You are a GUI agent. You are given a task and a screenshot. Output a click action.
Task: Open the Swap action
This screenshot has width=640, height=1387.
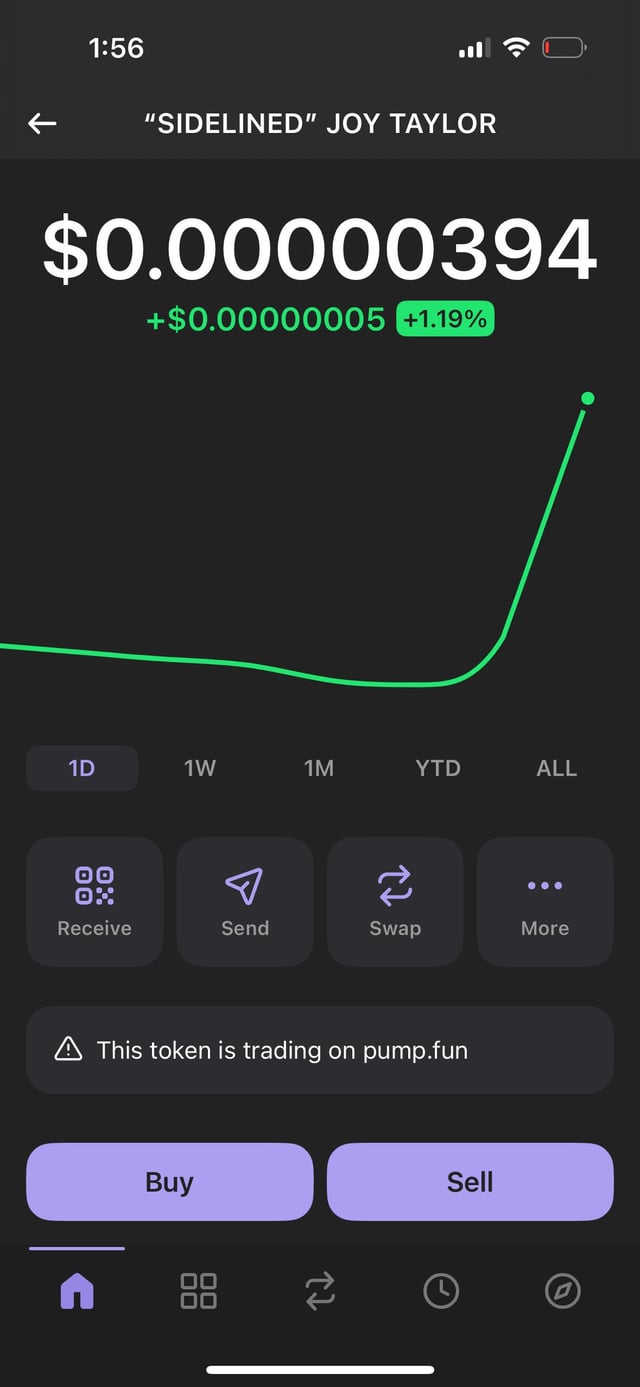point(395,902)
